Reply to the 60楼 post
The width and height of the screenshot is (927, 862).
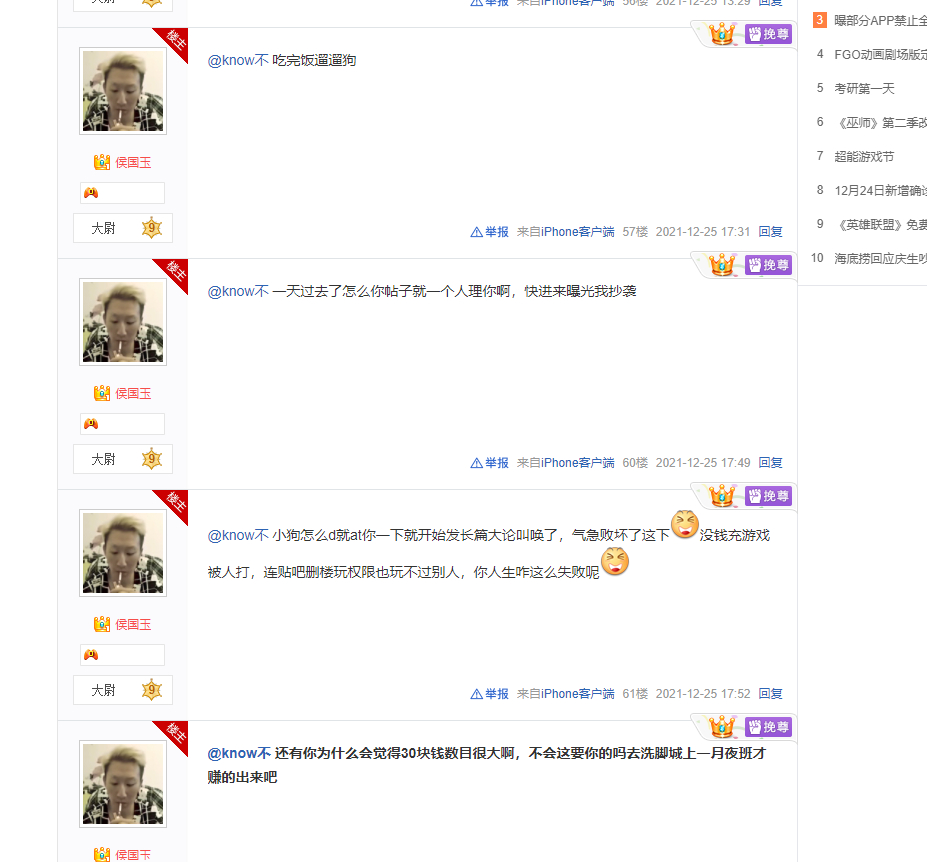(770, 463)
